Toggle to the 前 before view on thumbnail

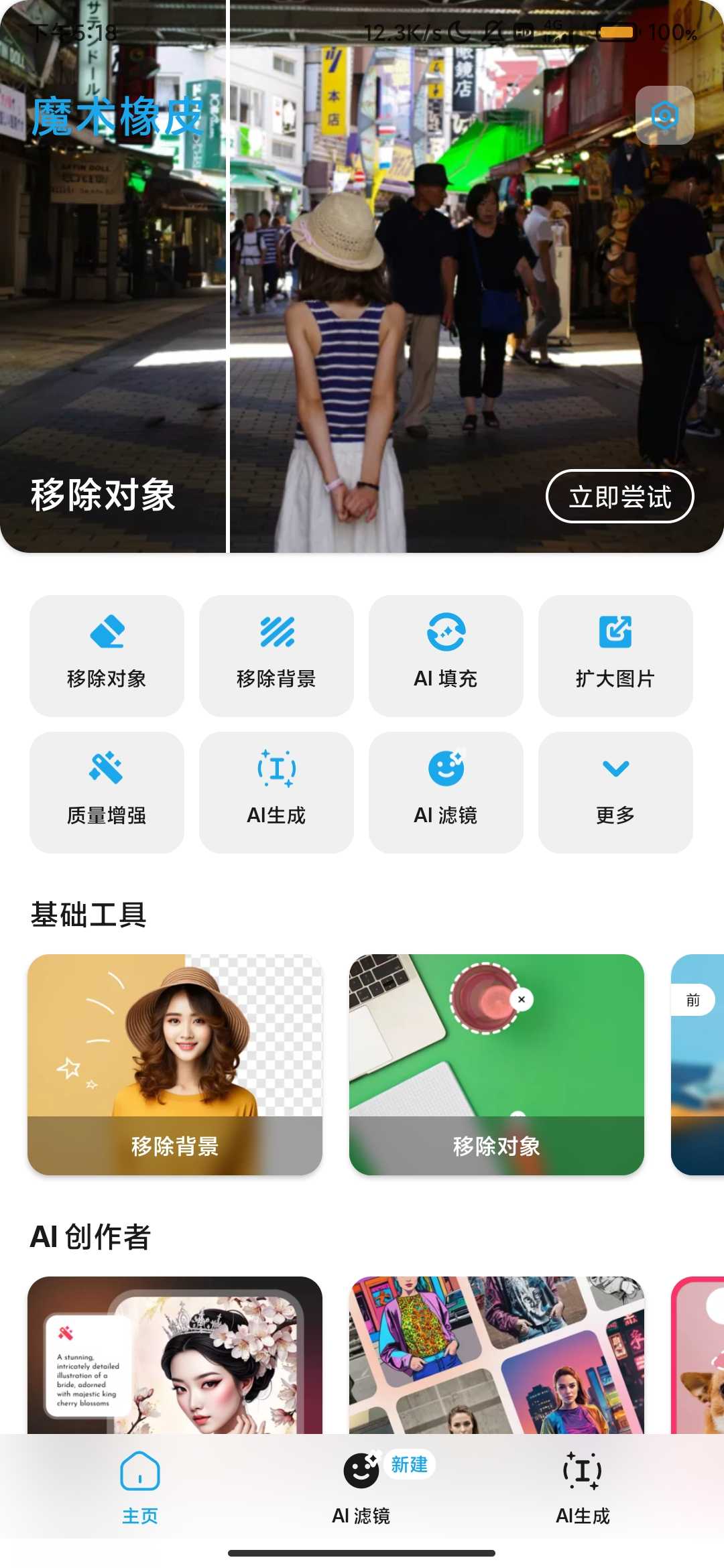[x=692, y=1000]
